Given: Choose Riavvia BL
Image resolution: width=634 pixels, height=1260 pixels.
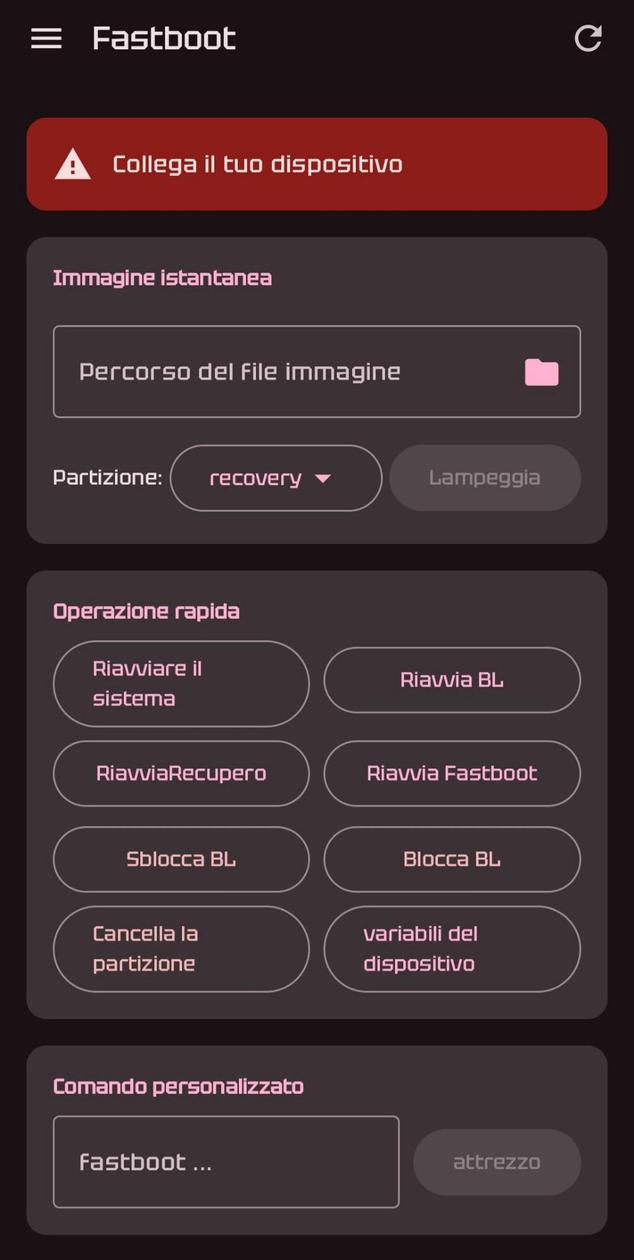Looking at the screenshot, I should point(452,680).
